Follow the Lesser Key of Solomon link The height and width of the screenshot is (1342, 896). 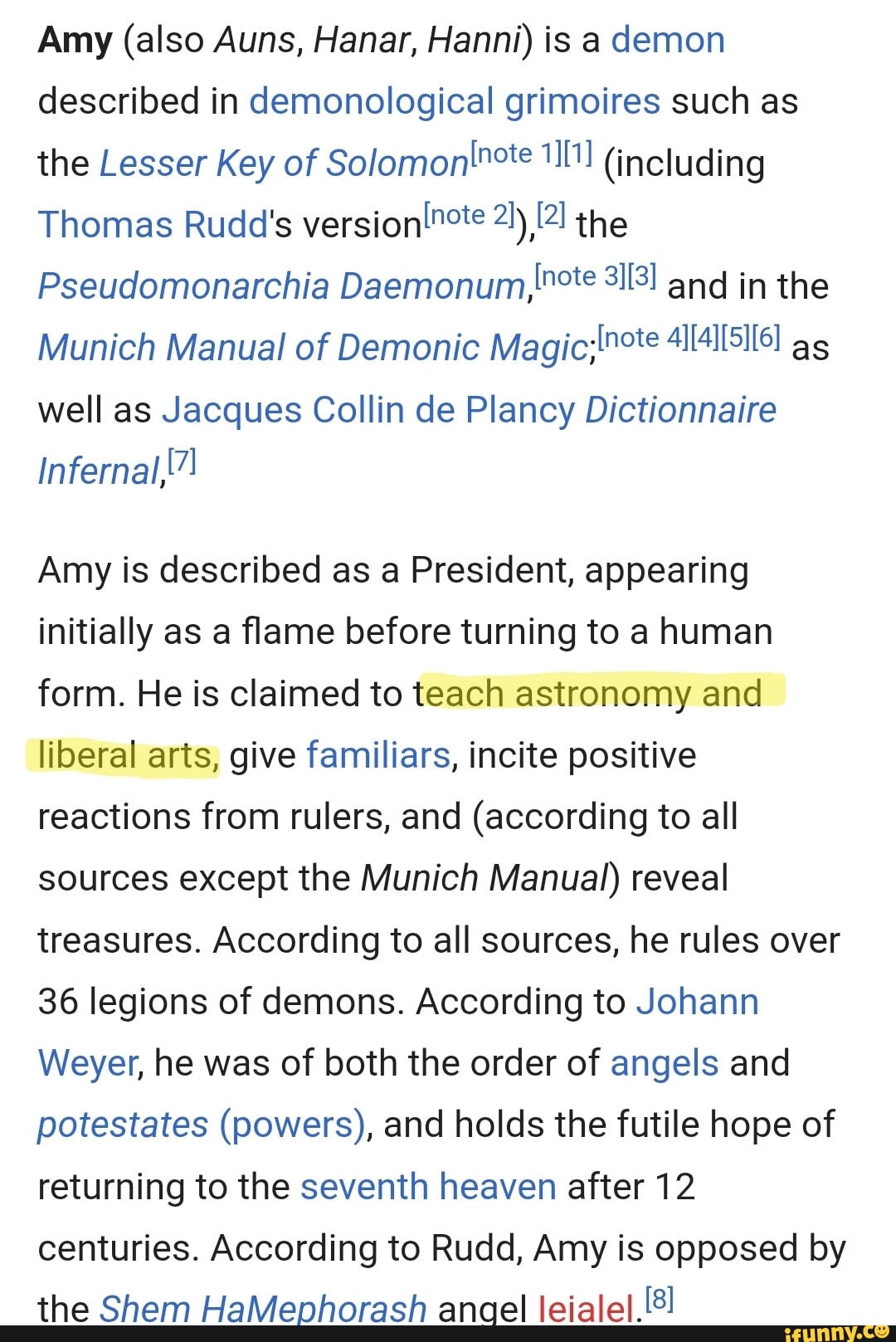pyautogui.click(x=284, y=163)
